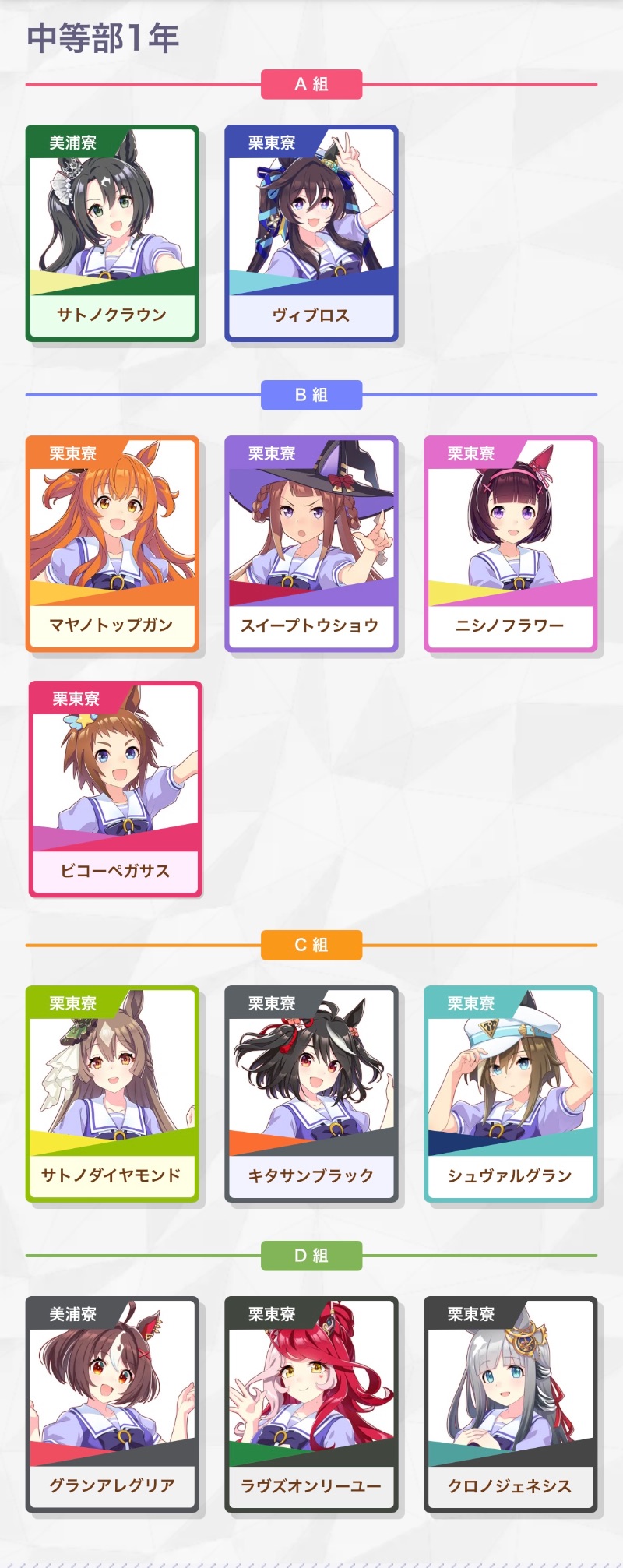
Task: Open the サトノクラウン character card
Action: point(112,234)
